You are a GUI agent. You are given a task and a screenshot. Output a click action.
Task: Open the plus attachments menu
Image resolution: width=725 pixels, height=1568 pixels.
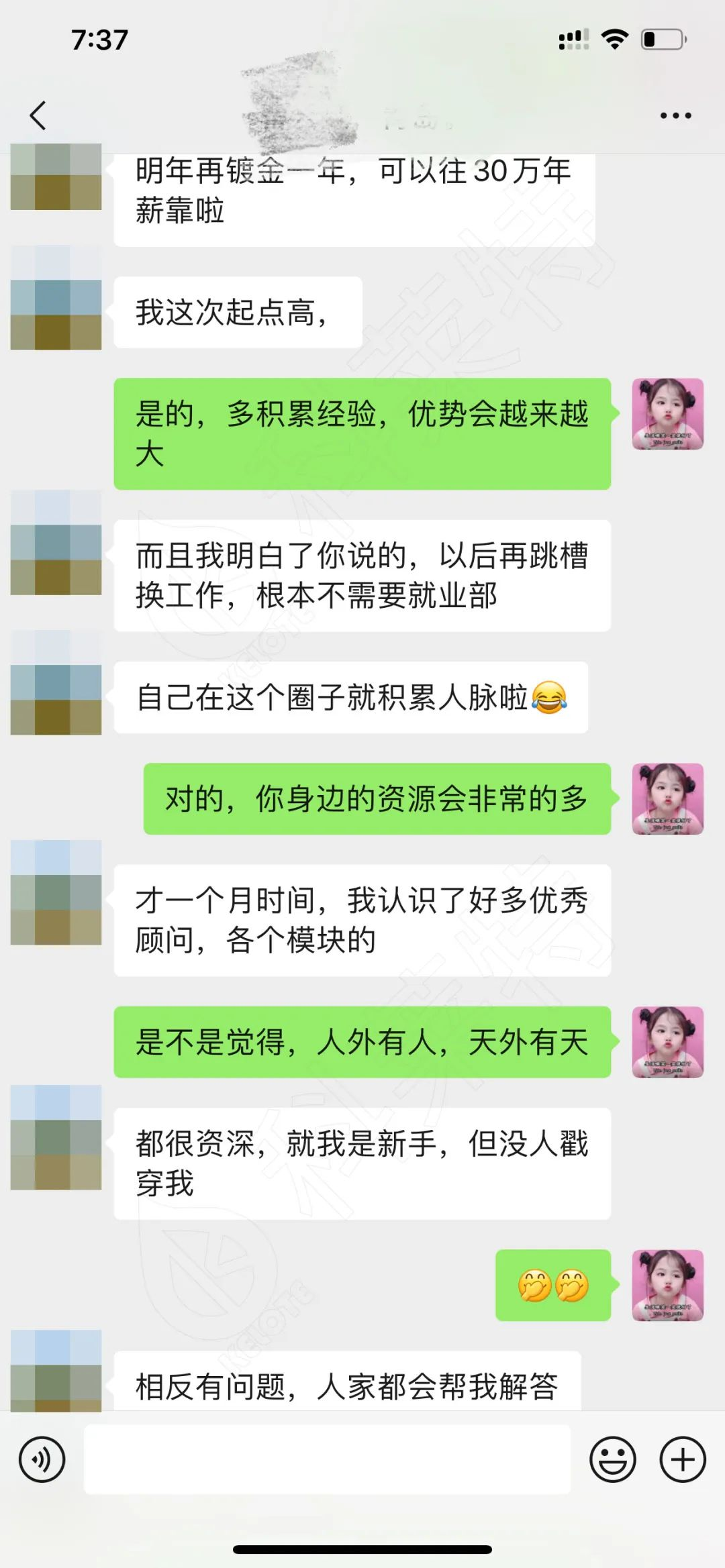[x=683, y=1459]
